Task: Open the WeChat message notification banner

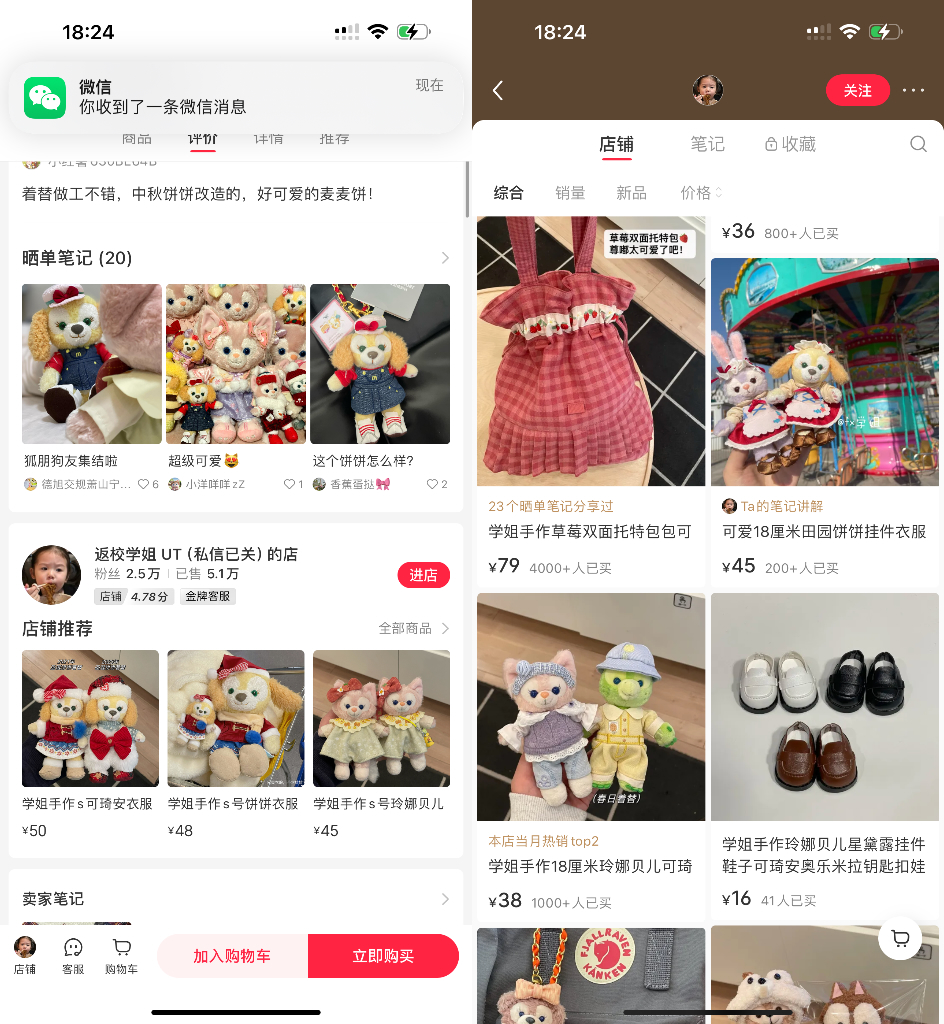Action: [x=236, y=97]
